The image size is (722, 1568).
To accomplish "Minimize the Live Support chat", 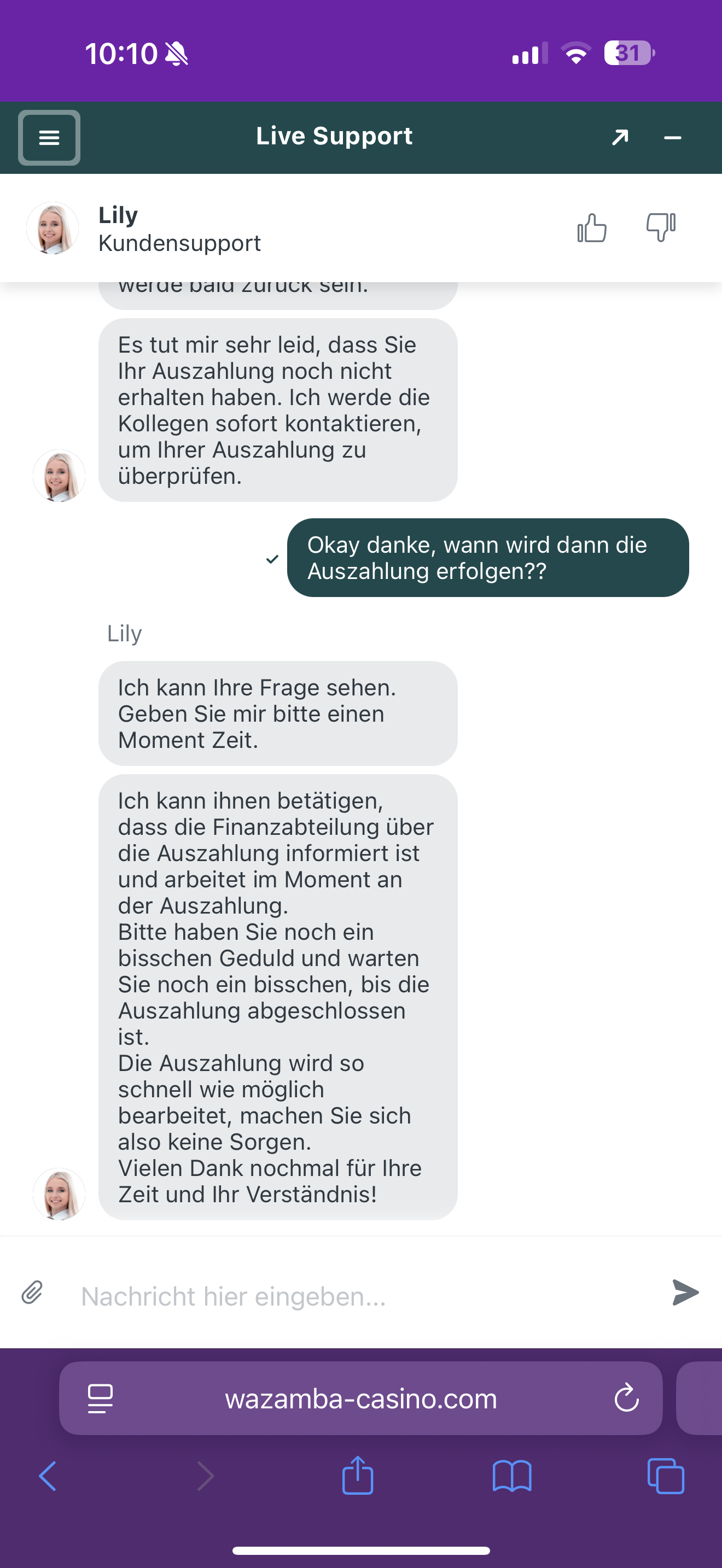I will (x=672, y=138).
